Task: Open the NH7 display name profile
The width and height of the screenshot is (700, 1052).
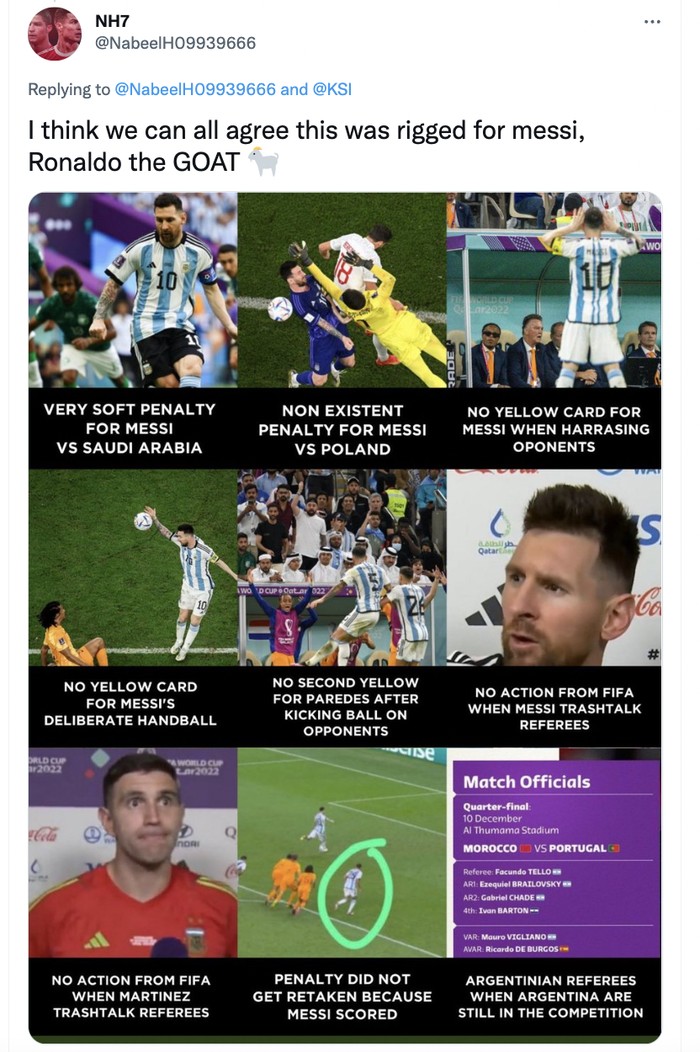Action: (111, 22)
